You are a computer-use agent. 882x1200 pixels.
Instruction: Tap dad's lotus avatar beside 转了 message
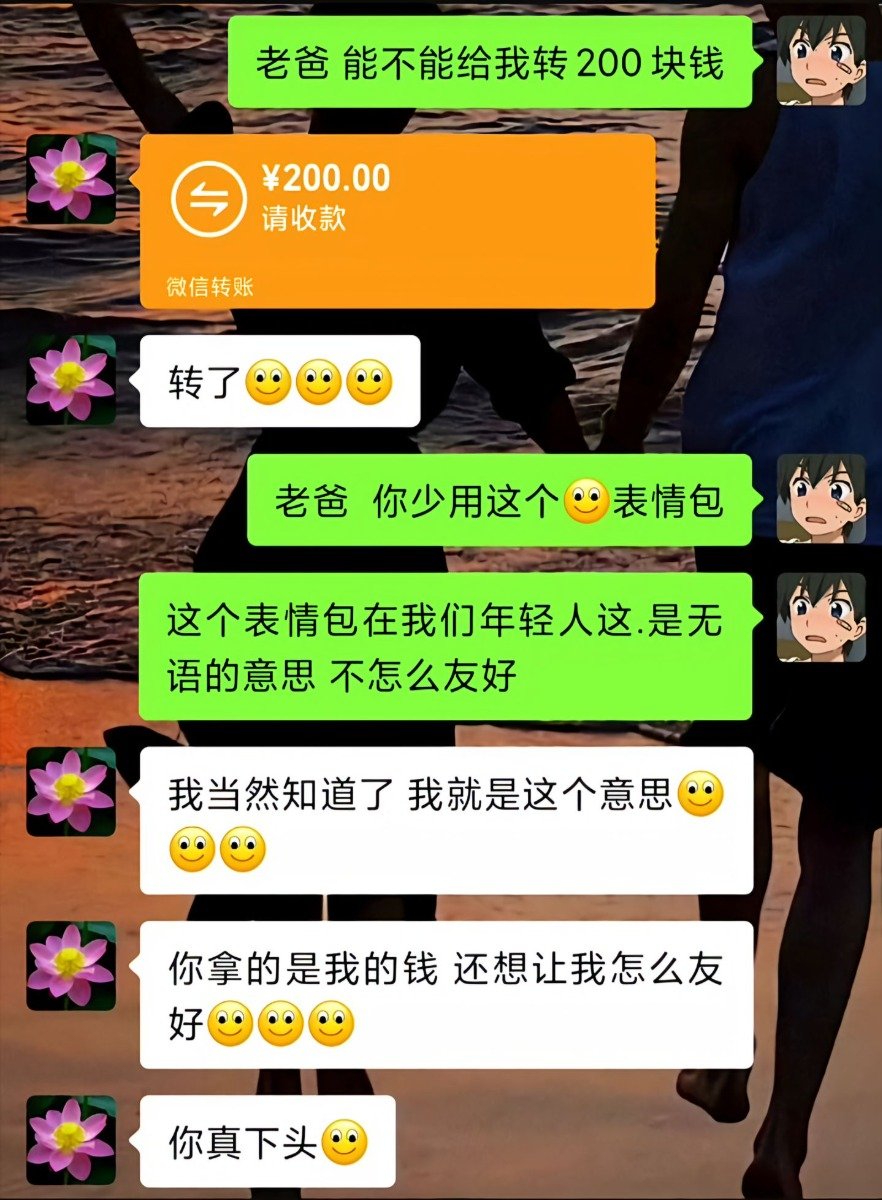[x=71, y=380]
